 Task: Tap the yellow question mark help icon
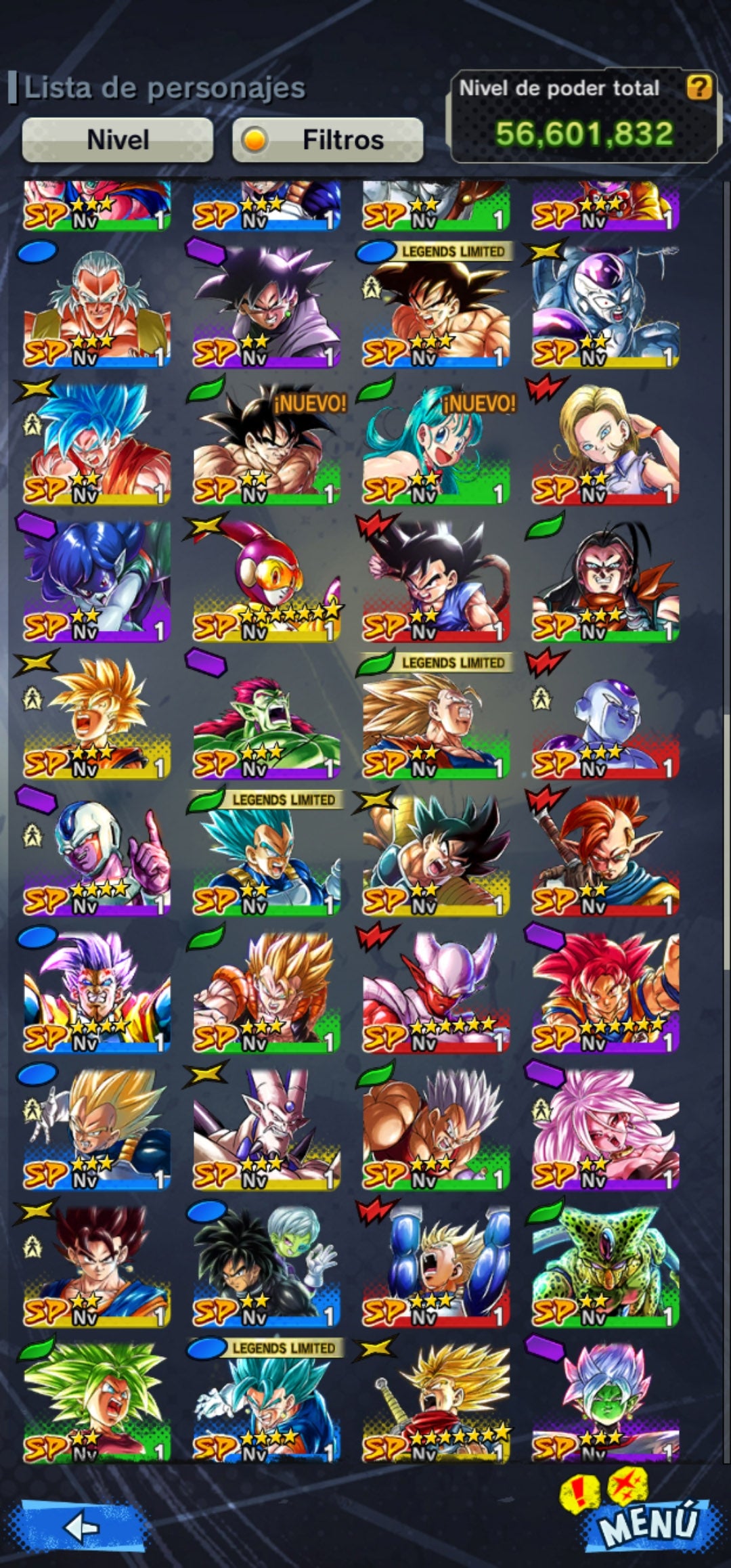tap(699, 87)
